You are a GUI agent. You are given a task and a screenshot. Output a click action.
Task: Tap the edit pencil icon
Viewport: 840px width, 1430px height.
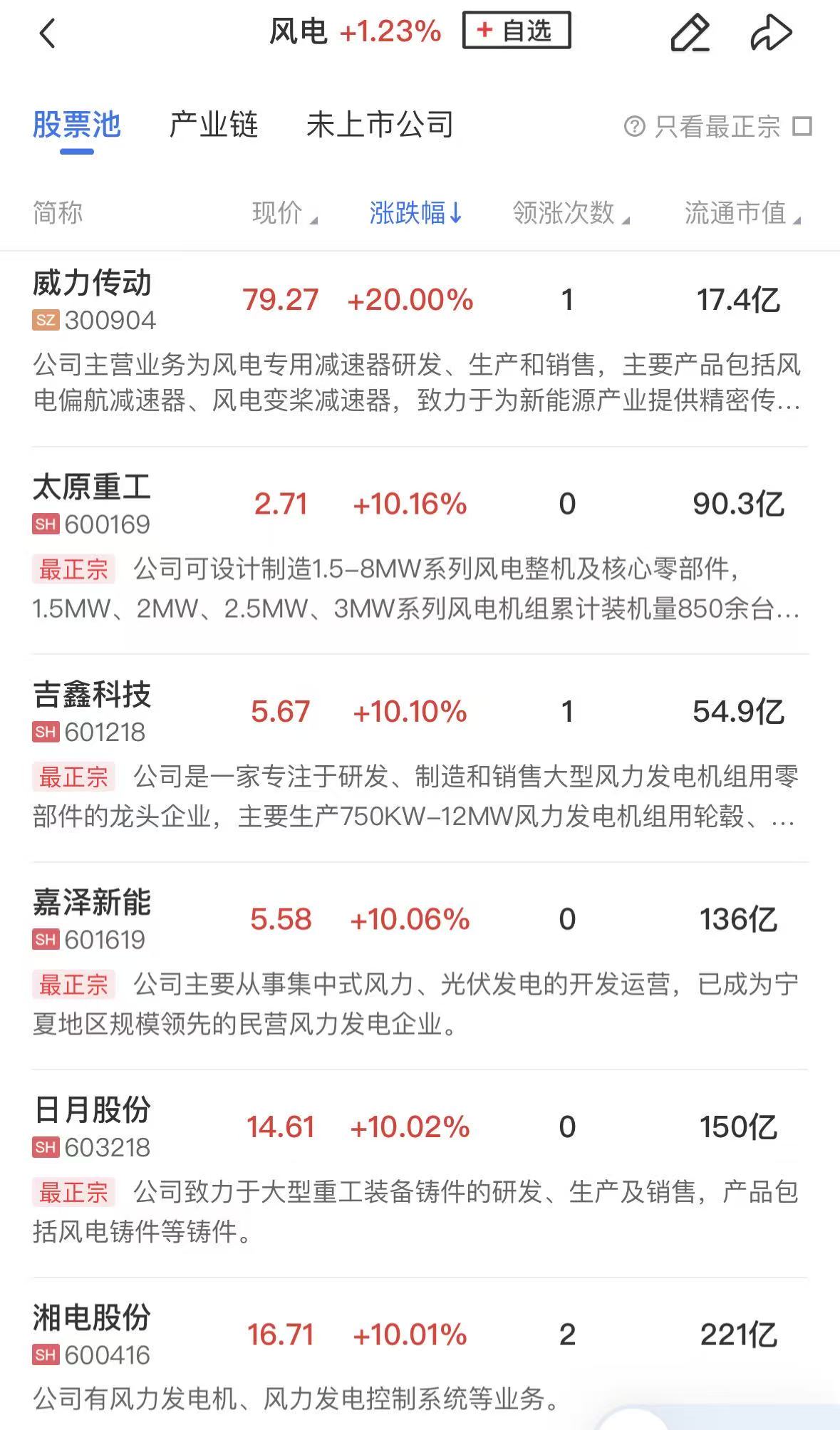690,33
